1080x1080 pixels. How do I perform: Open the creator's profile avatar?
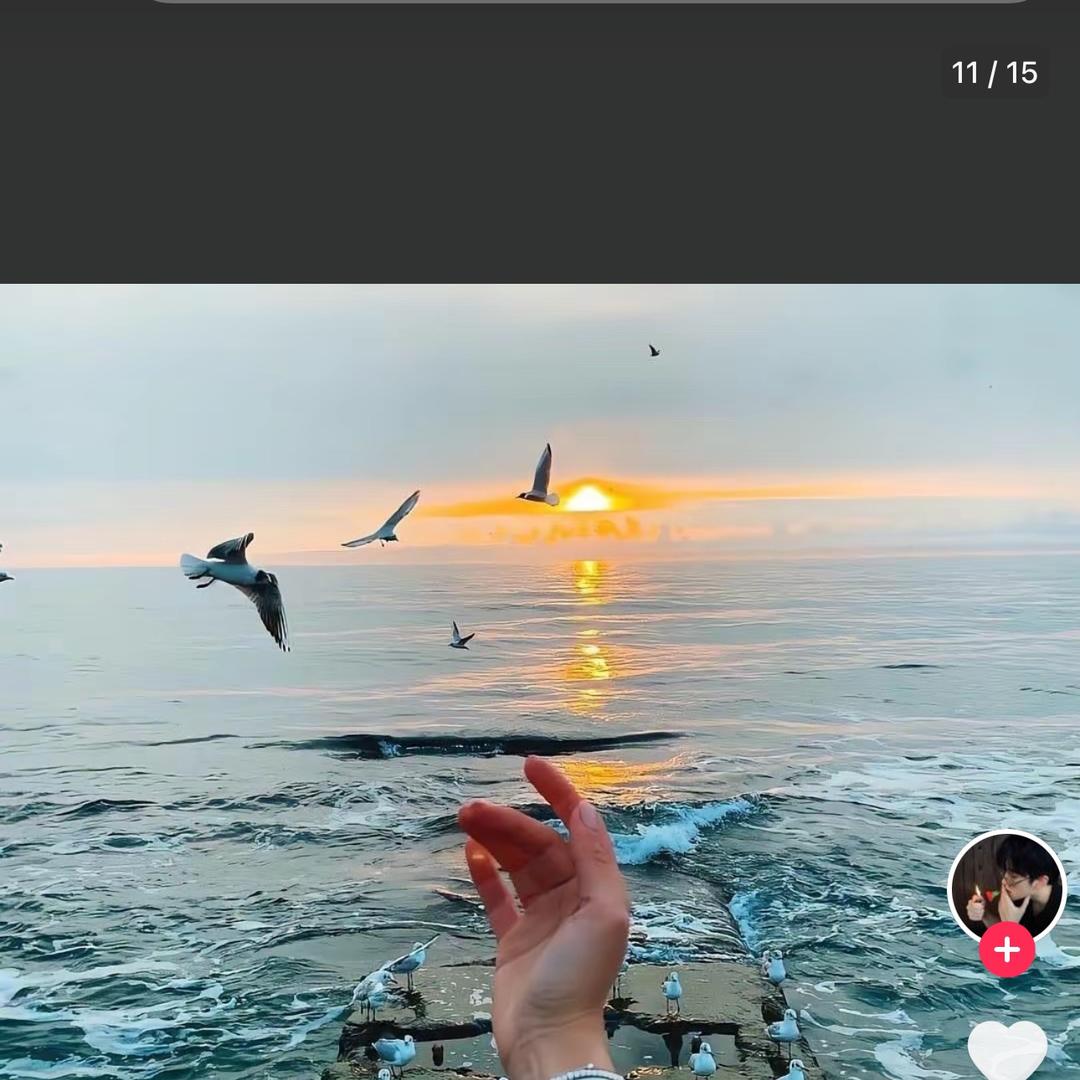click(x=1006, y=885)
